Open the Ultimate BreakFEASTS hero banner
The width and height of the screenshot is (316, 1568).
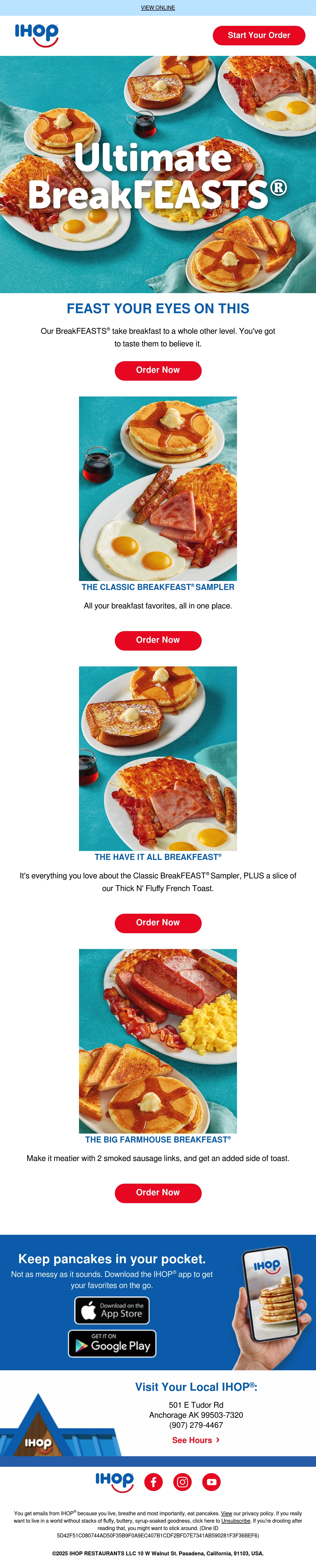click(x=158, y=175)
